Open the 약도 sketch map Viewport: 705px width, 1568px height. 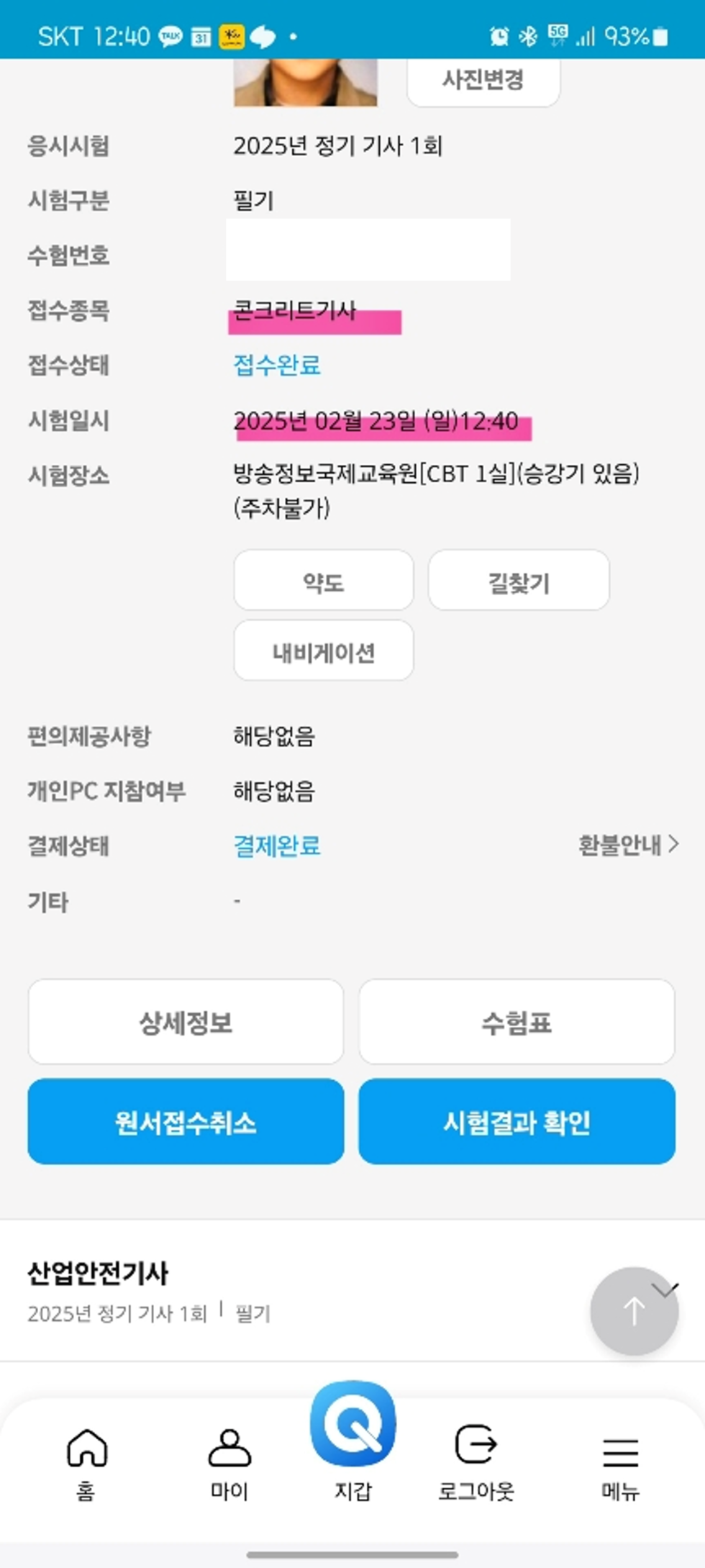click(323, 581)
